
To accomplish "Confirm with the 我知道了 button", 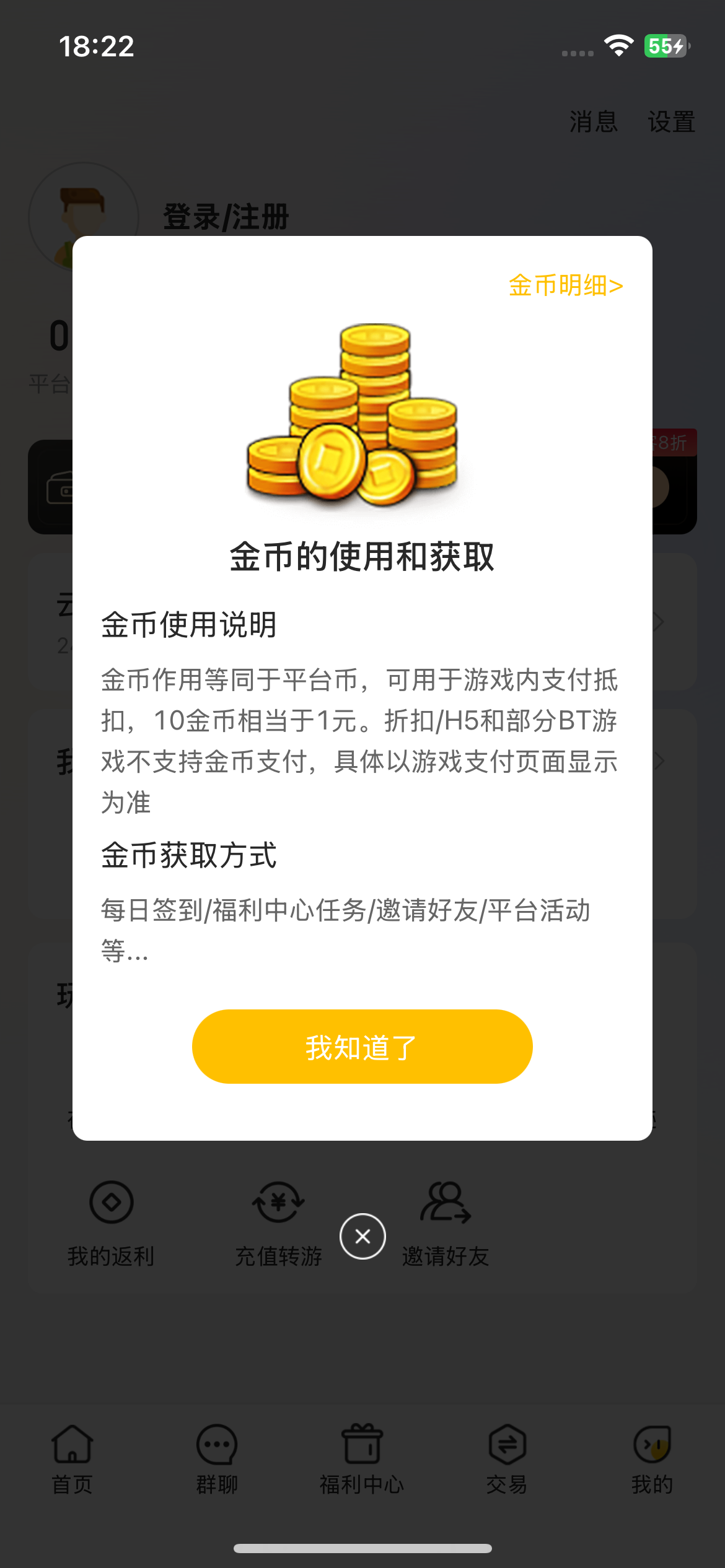I will point(362,1047).
